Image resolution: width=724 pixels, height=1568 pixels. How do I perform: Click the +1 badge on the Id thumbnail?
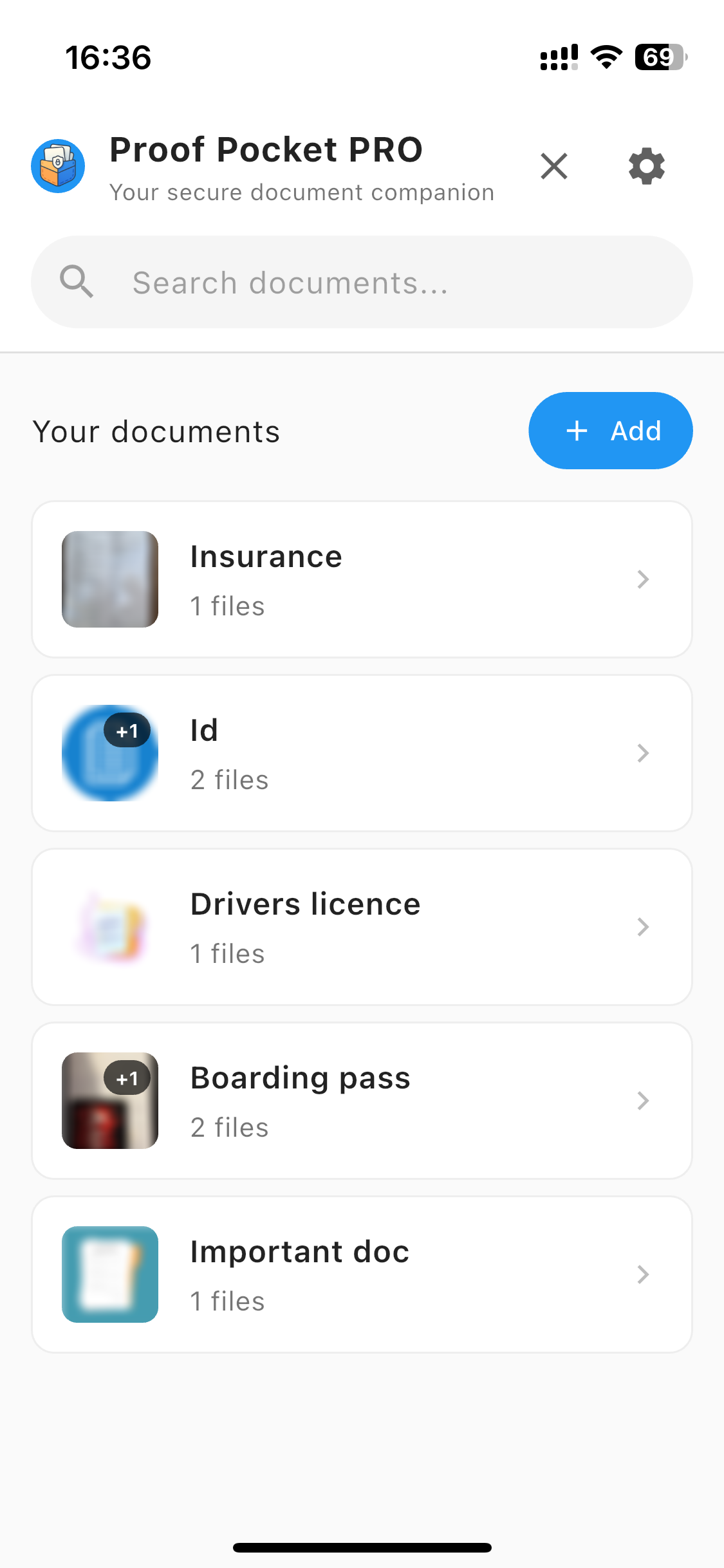(x=127, y=730)
